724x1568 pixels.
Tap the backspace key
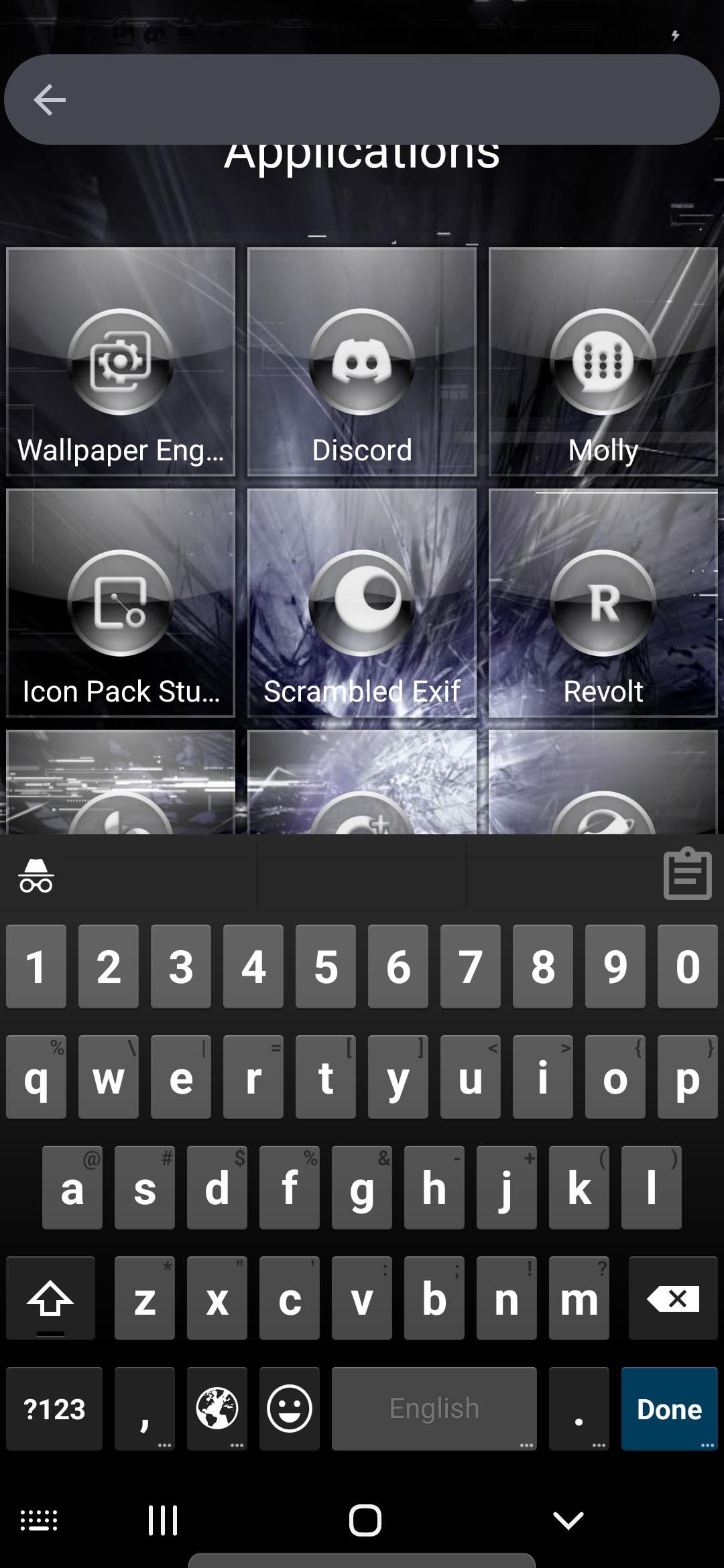tap(673, 1299)
